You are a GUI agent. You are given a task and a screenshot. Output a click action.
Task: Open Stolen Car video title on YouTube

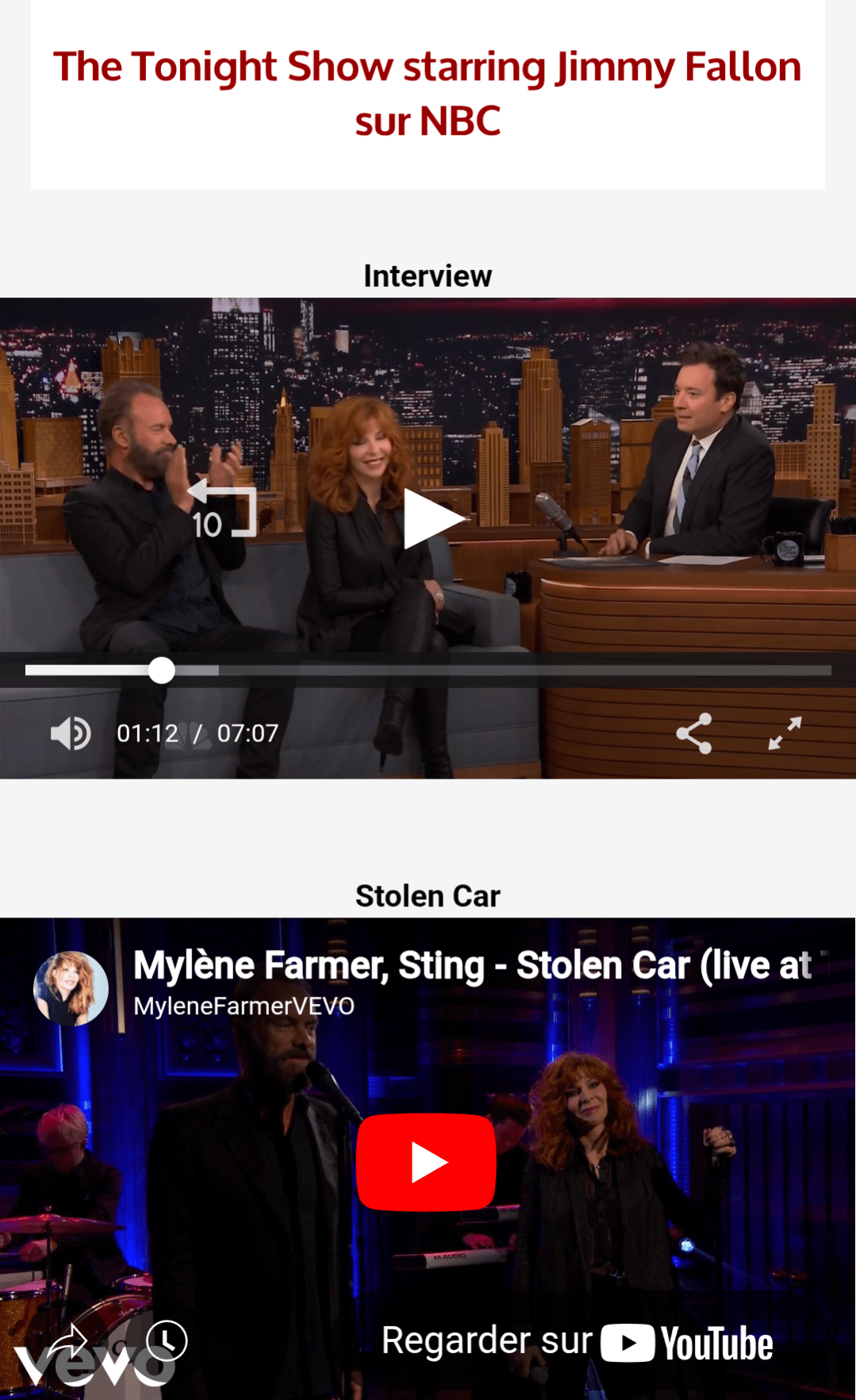[472, 966]
